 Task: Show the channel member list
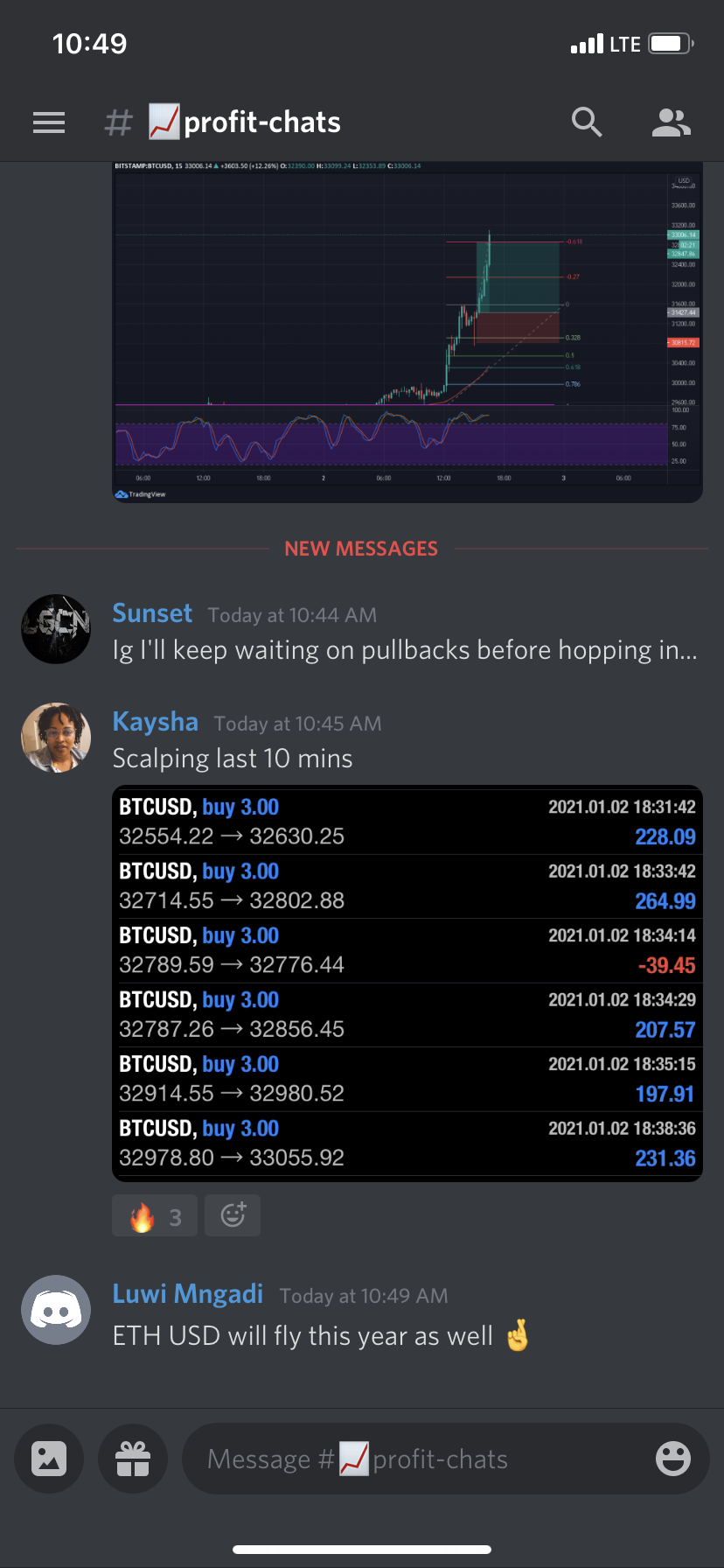coord(671,122)
